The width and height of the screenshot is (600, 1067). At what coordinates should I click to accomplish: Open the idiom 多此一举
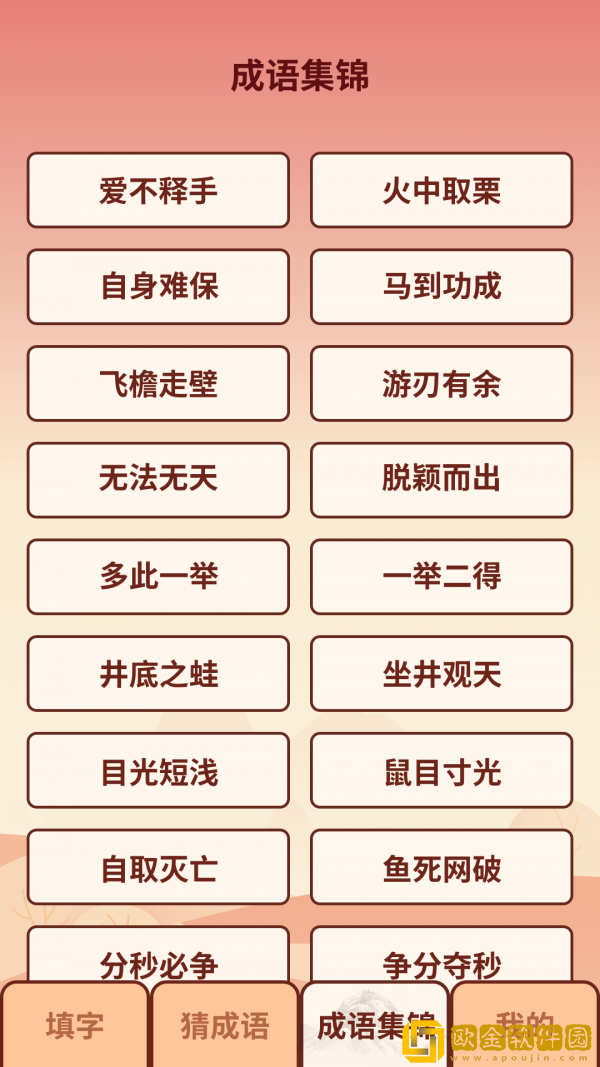point(158,577)
